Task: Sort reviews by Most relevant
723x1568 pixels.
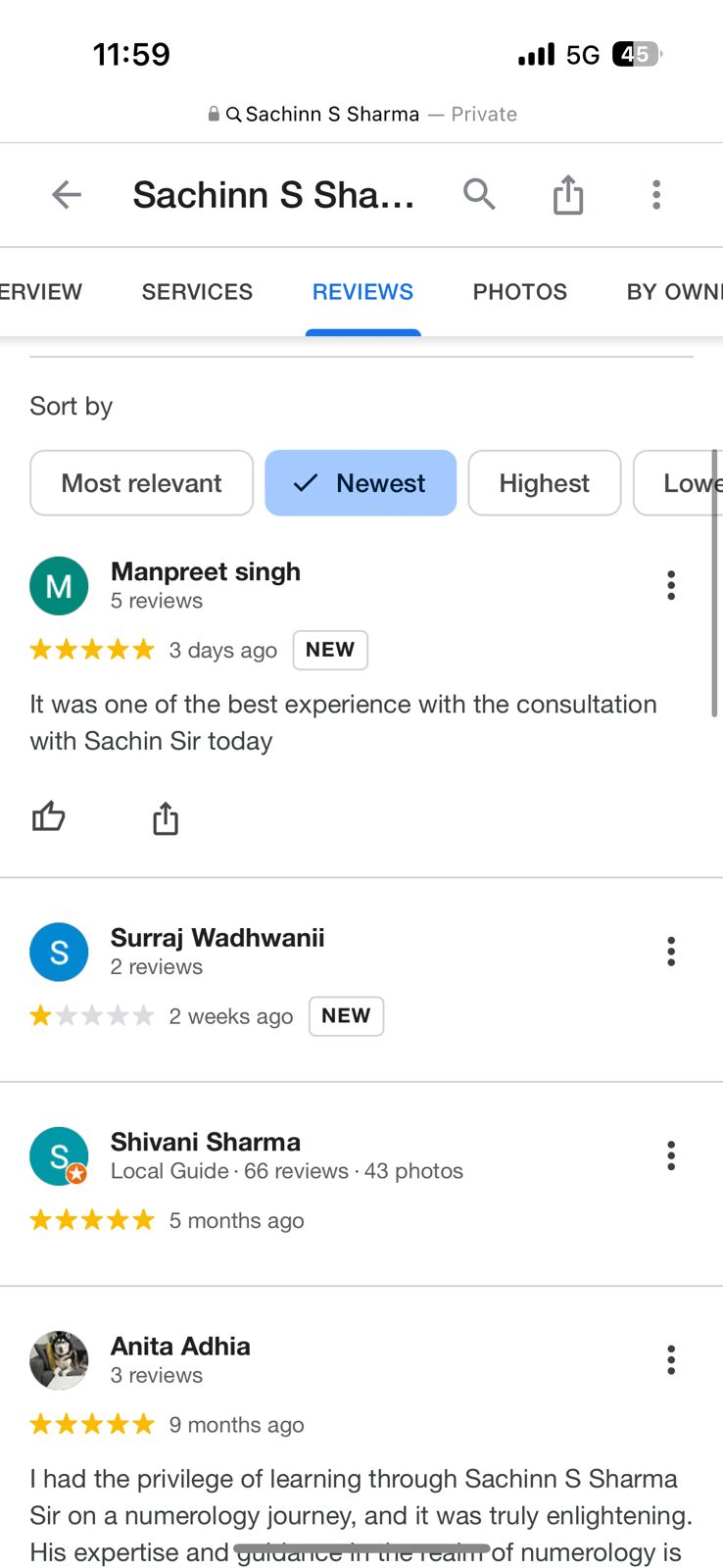Action: [142, 483]
